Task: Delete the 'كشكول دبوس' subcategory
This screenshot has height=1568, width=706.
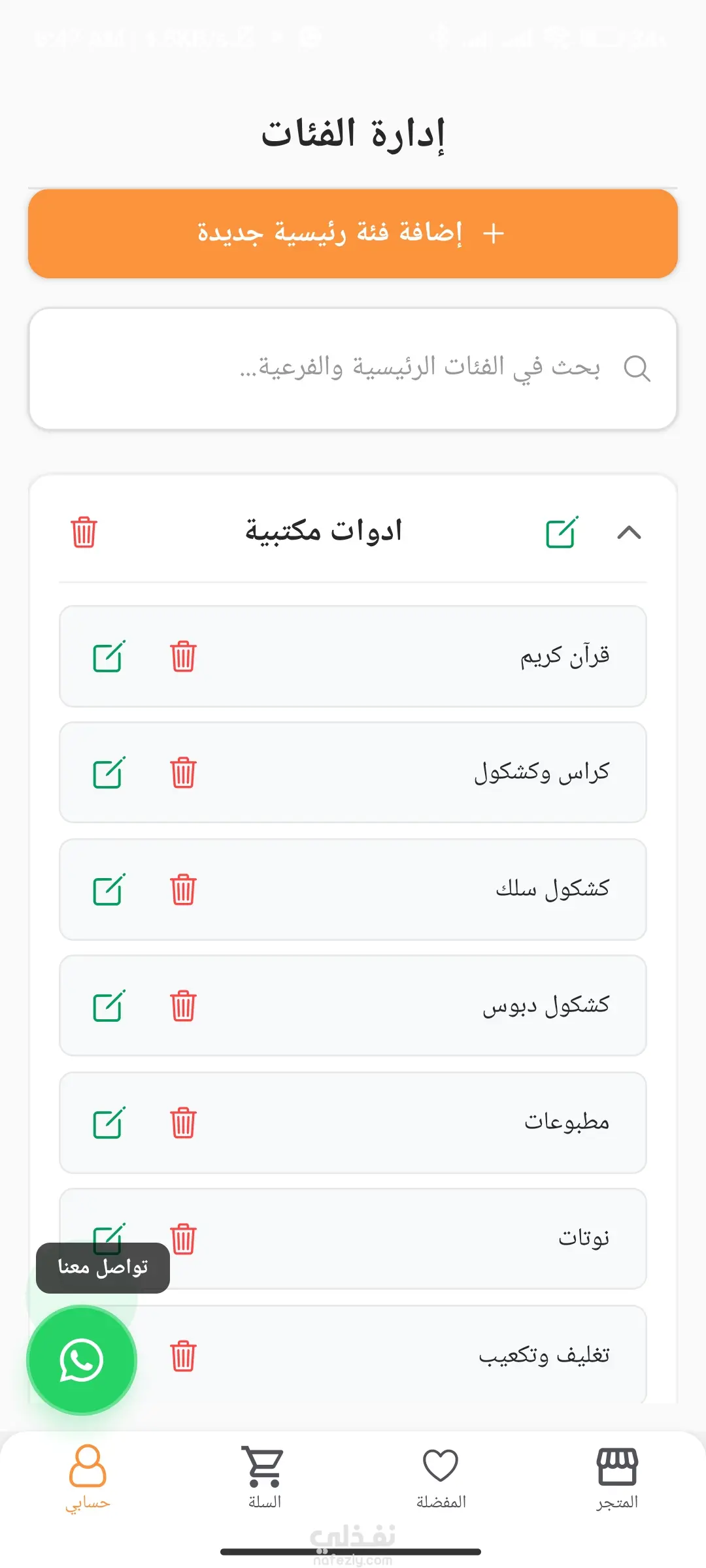Action: (183, 1006)
